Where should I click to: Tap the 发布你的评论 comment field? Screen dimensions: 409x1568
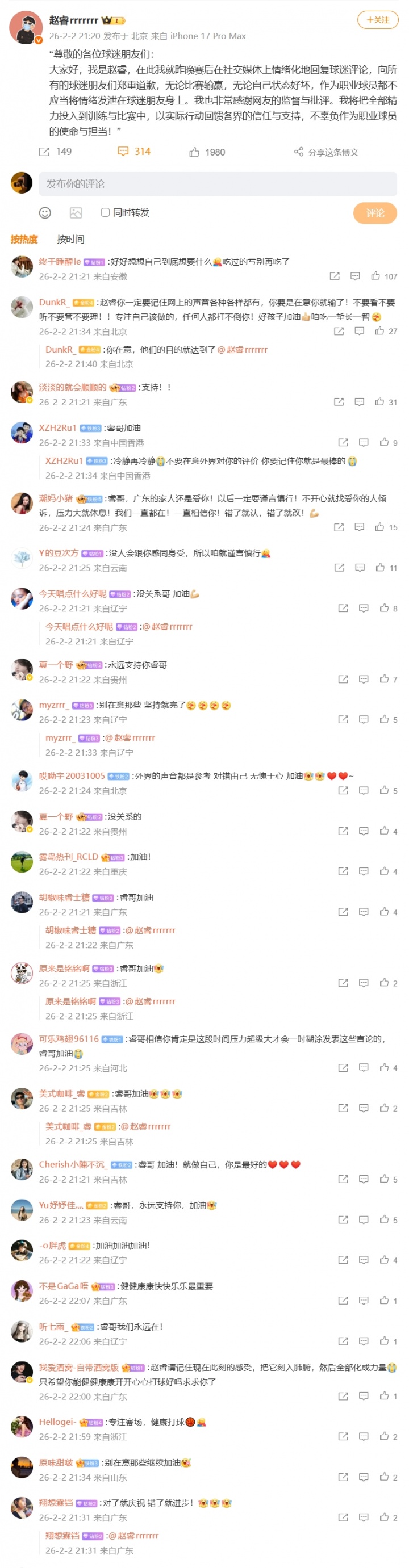217,184
